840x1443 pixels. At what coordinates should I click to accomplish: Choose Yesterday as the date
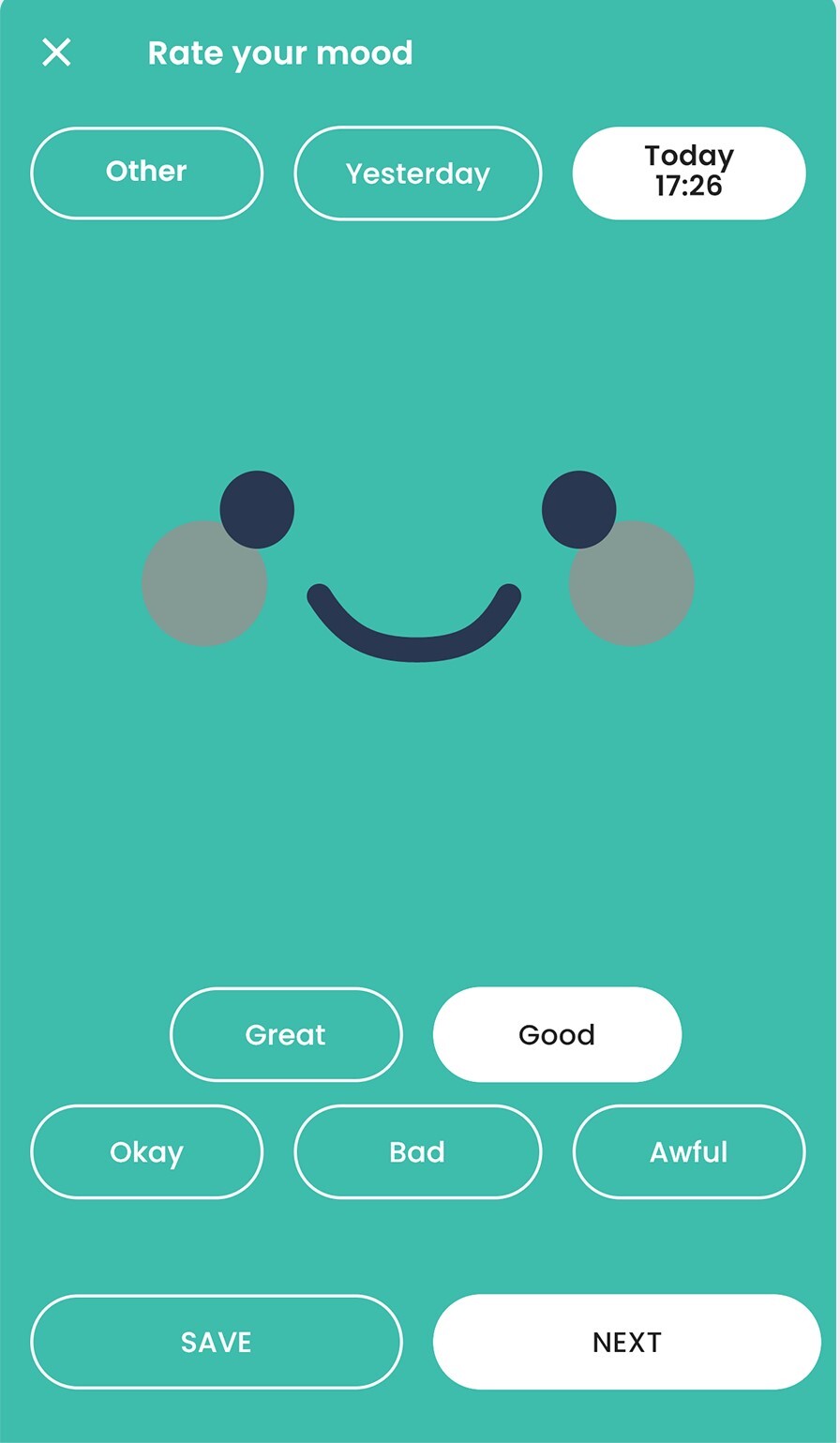tap(417, 173)
